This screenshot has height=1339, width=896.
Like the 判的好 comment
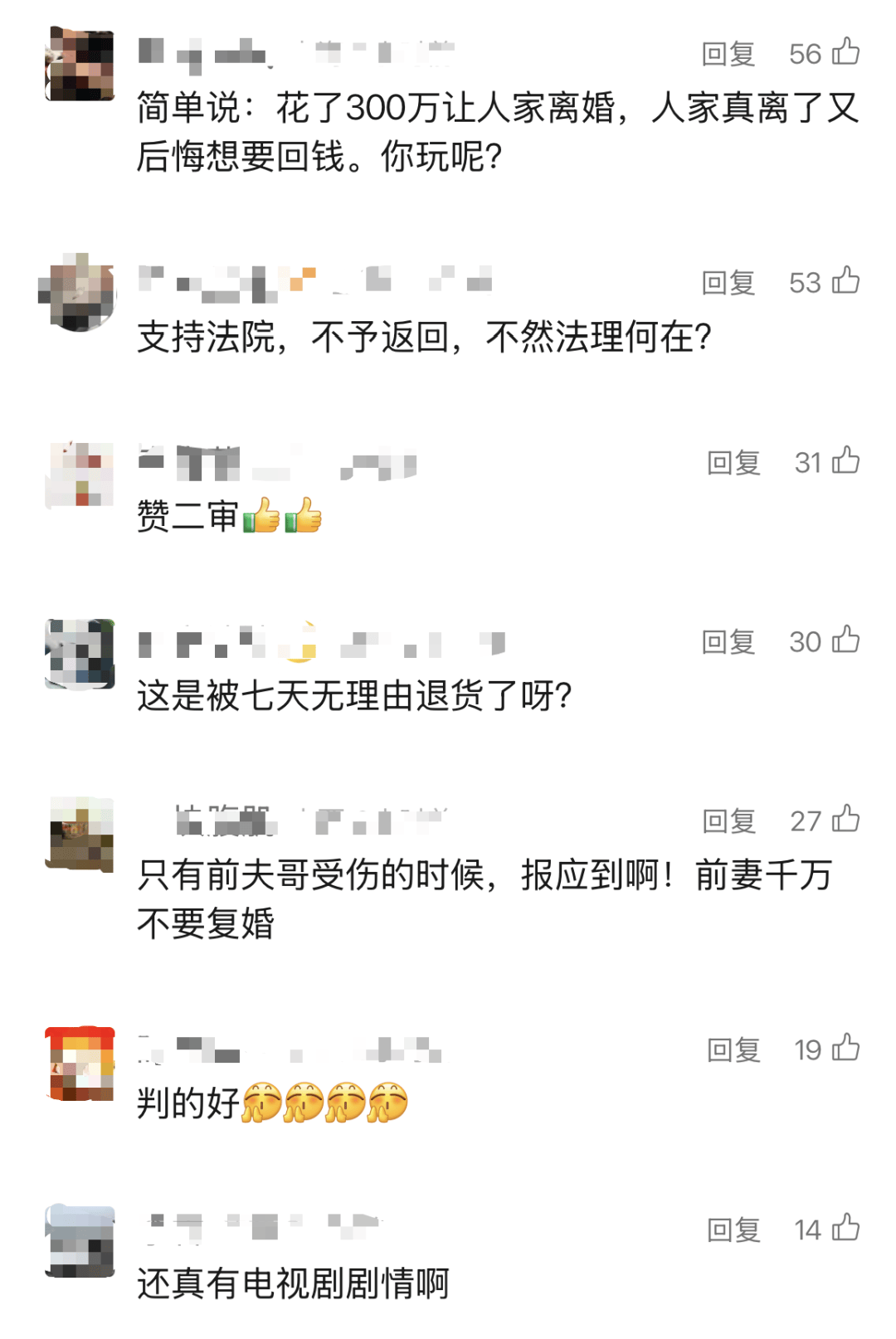[845, 1048]
